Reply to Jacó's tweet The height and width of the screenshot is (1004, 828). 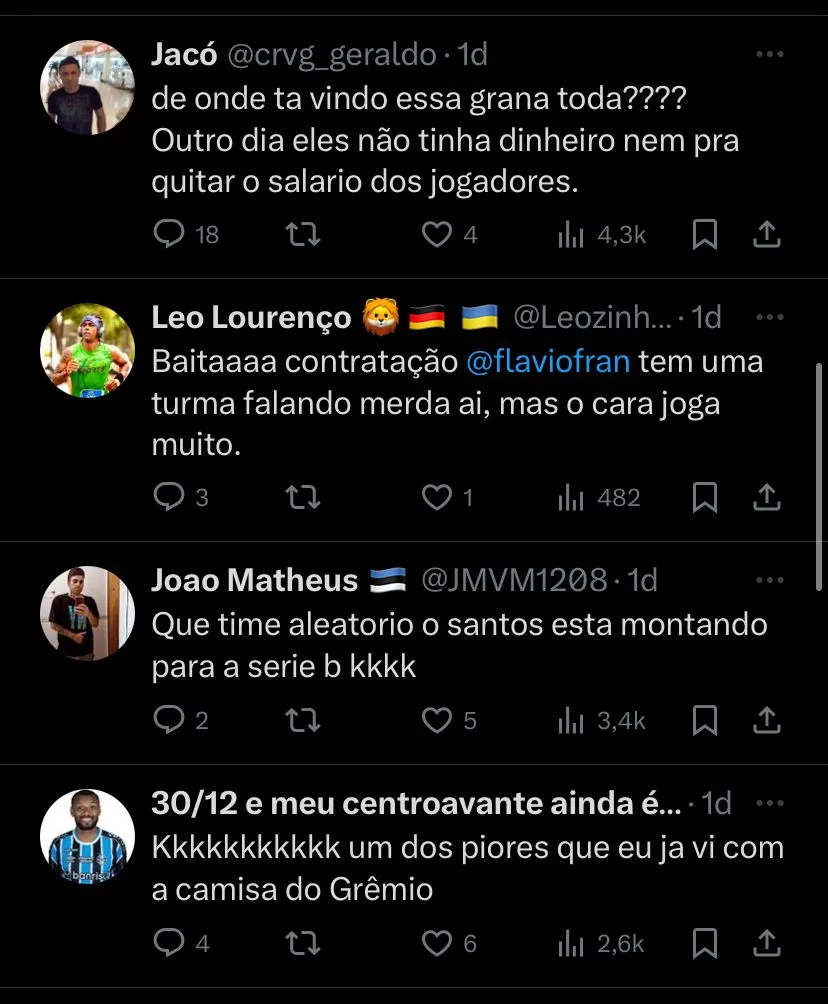[x=170, y=235]
